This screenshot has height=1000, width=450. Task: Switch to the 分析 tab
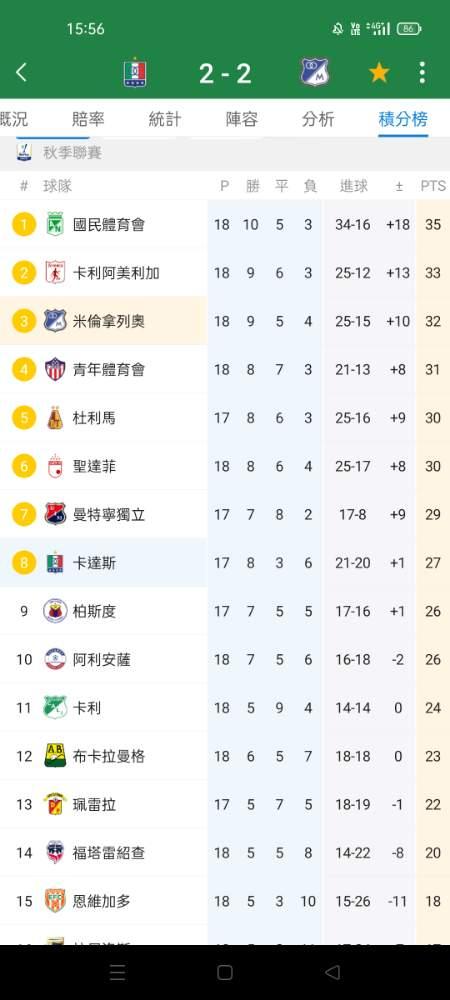318,119
